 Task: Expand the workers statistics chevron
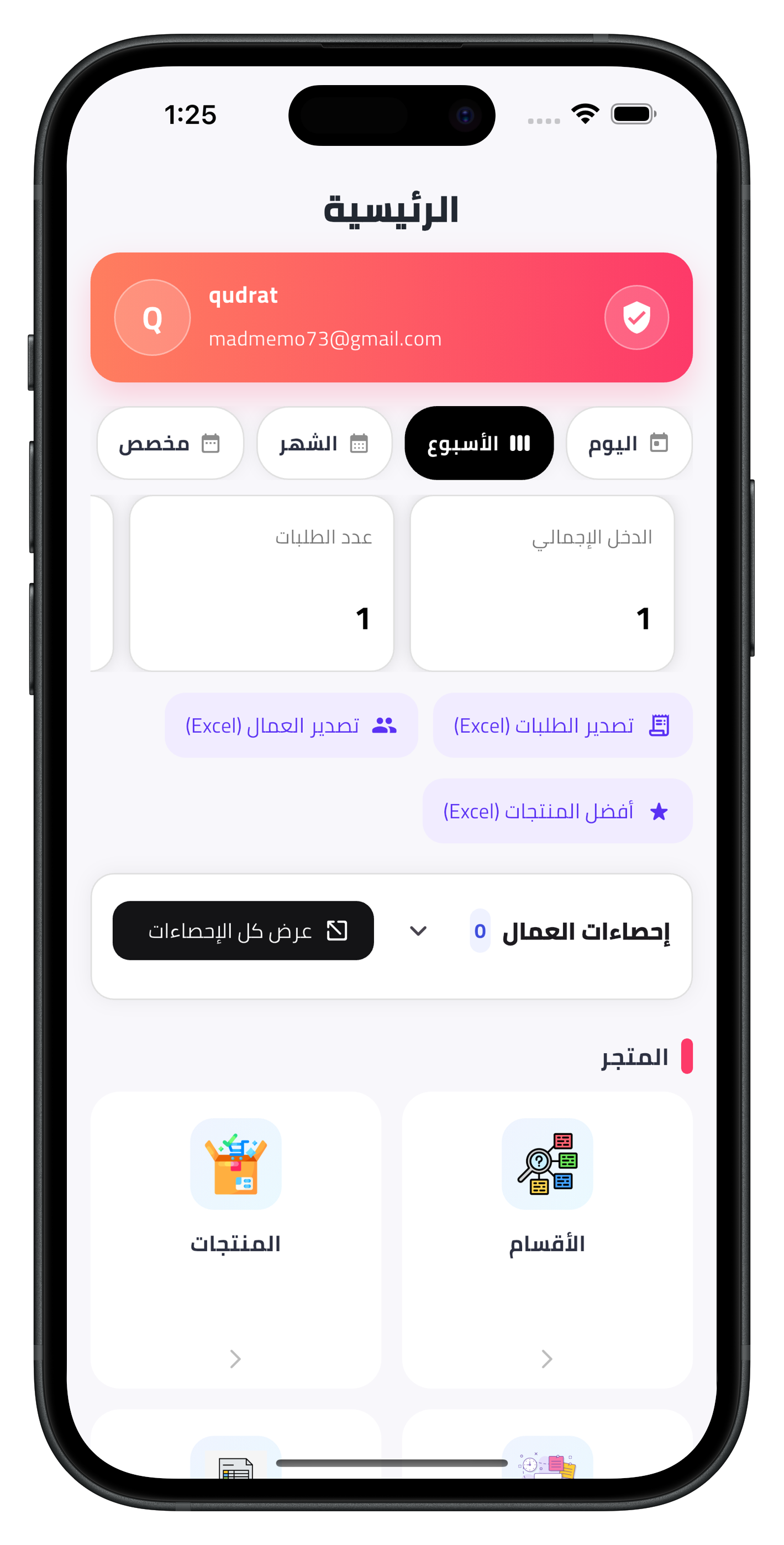[x=418, y=931]
